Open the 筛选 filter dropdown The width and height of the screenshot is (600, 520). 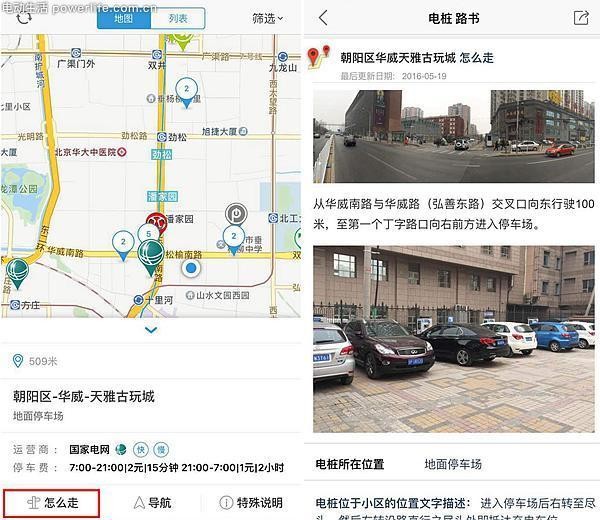[x=267, y=18]
